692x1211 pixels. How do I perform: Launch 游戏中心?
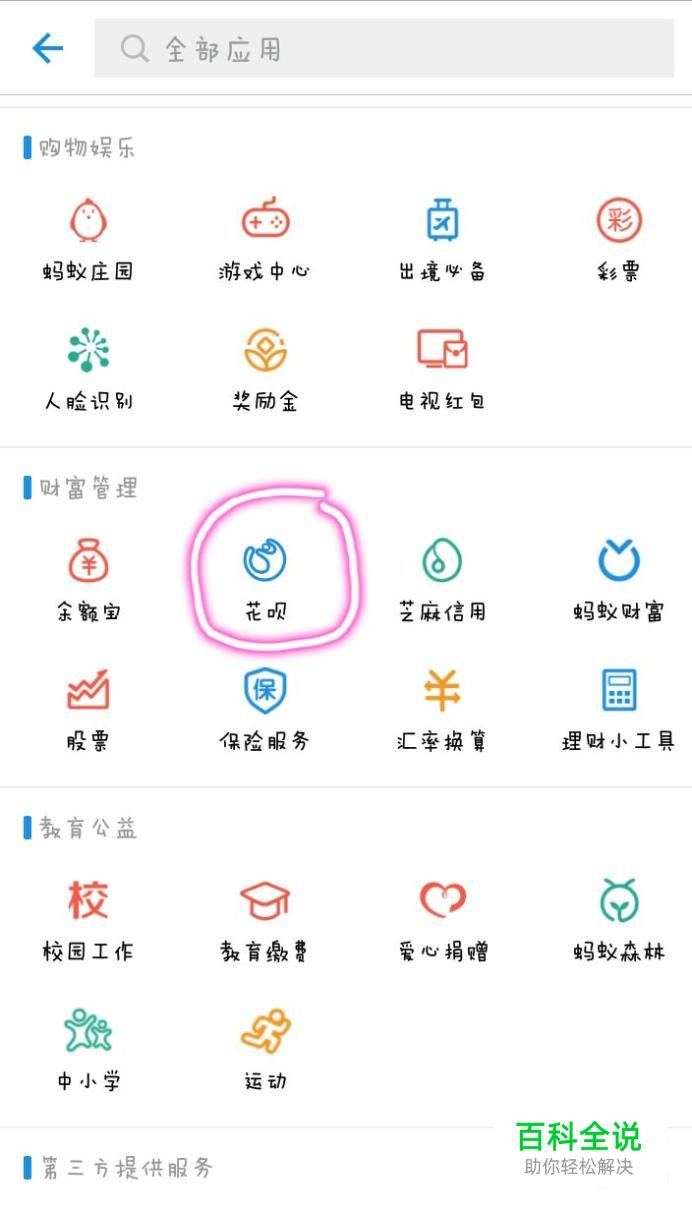[265, 239]
